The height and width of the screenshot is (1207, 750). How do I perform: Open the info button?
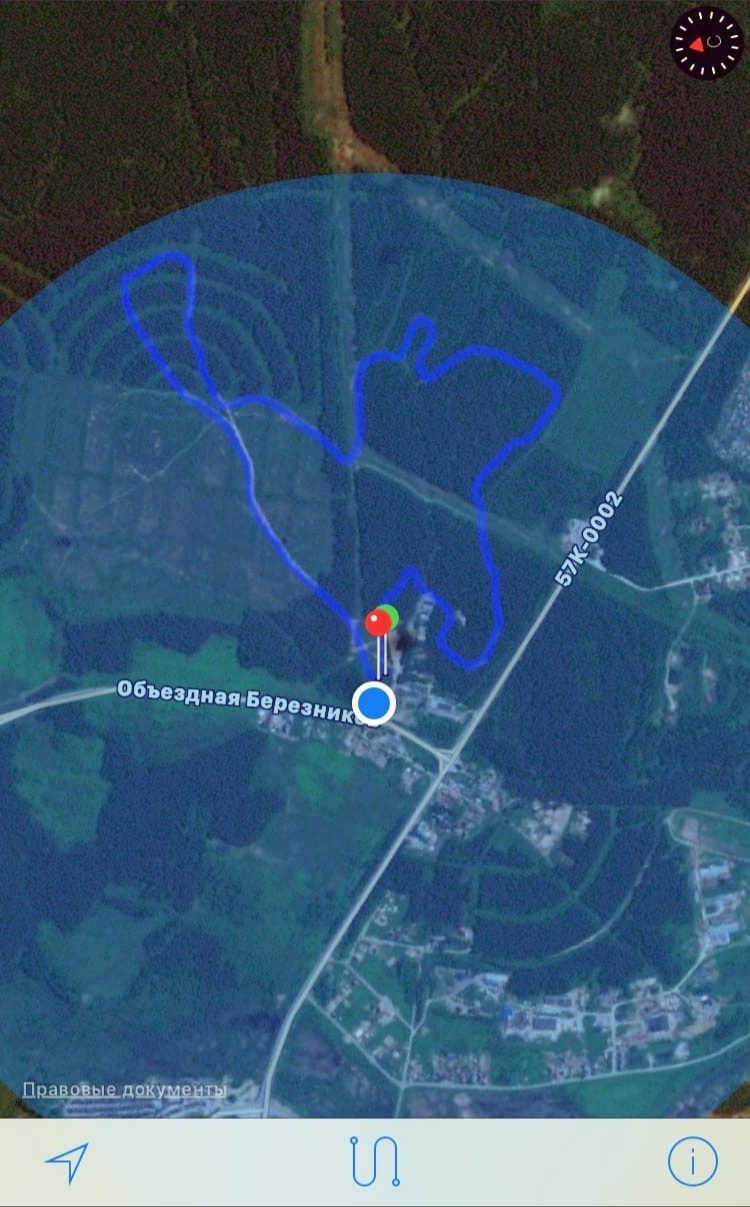692,1162
